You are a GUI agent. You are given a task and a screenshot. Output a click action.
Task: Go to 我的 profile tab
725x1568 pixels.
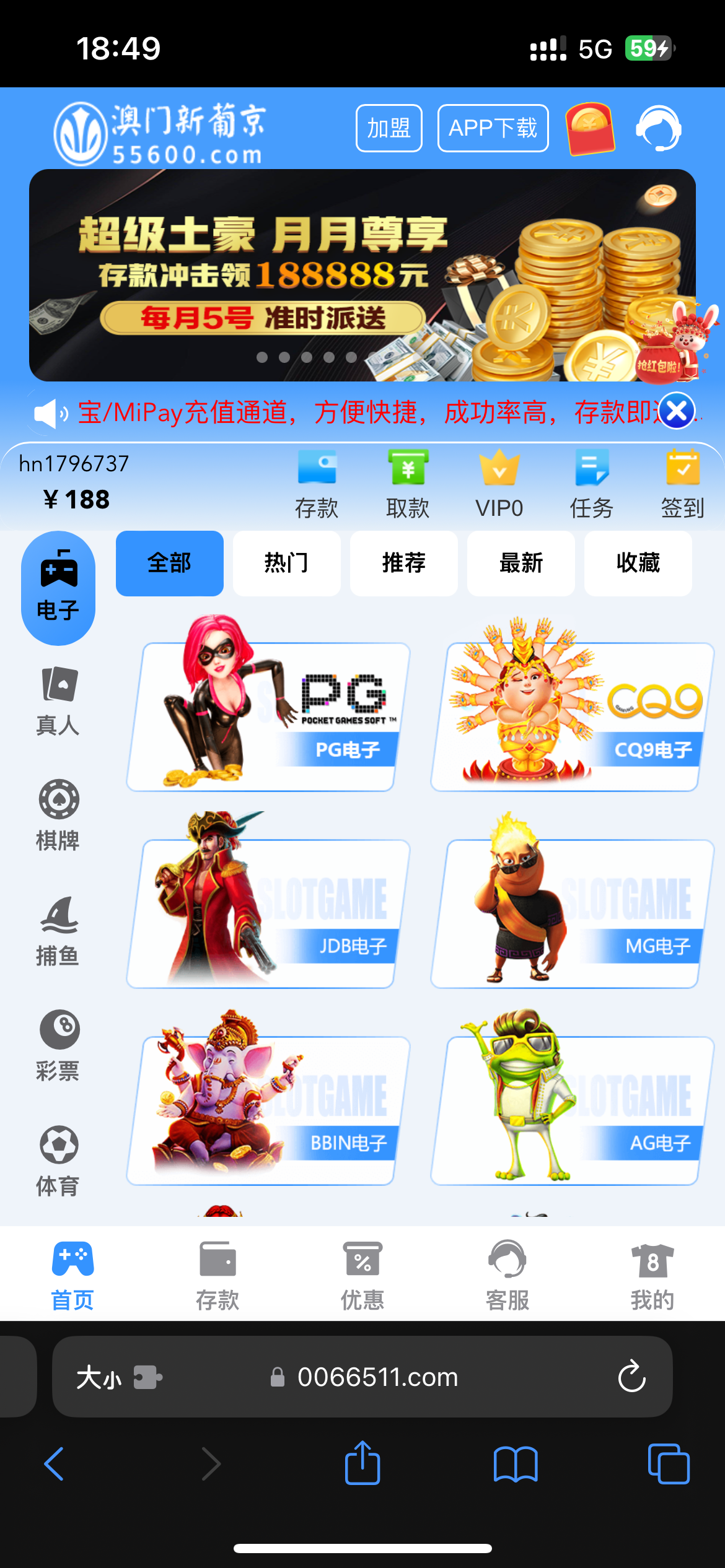(x=652, y=1276)
